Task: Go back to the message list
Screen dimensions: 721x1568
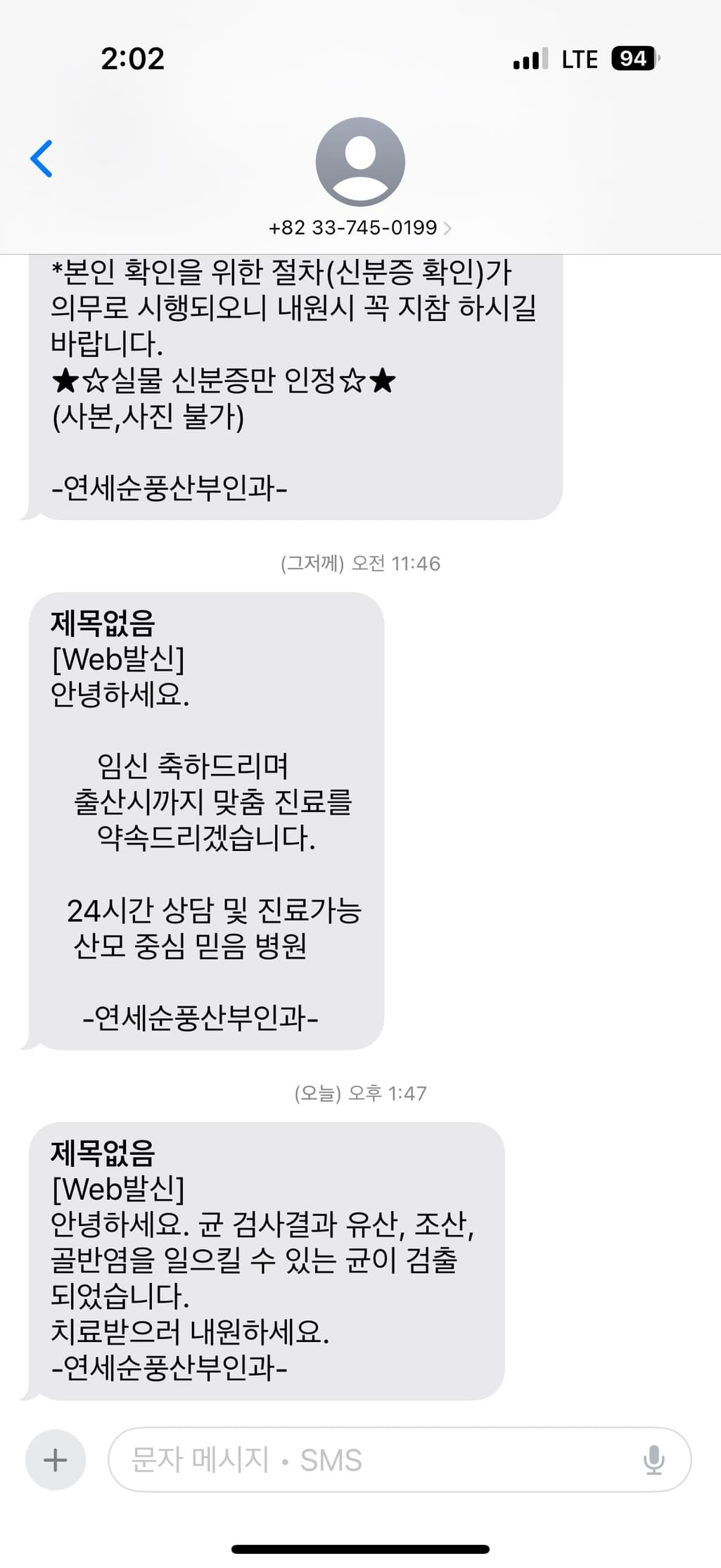Action: click(42, 159)
